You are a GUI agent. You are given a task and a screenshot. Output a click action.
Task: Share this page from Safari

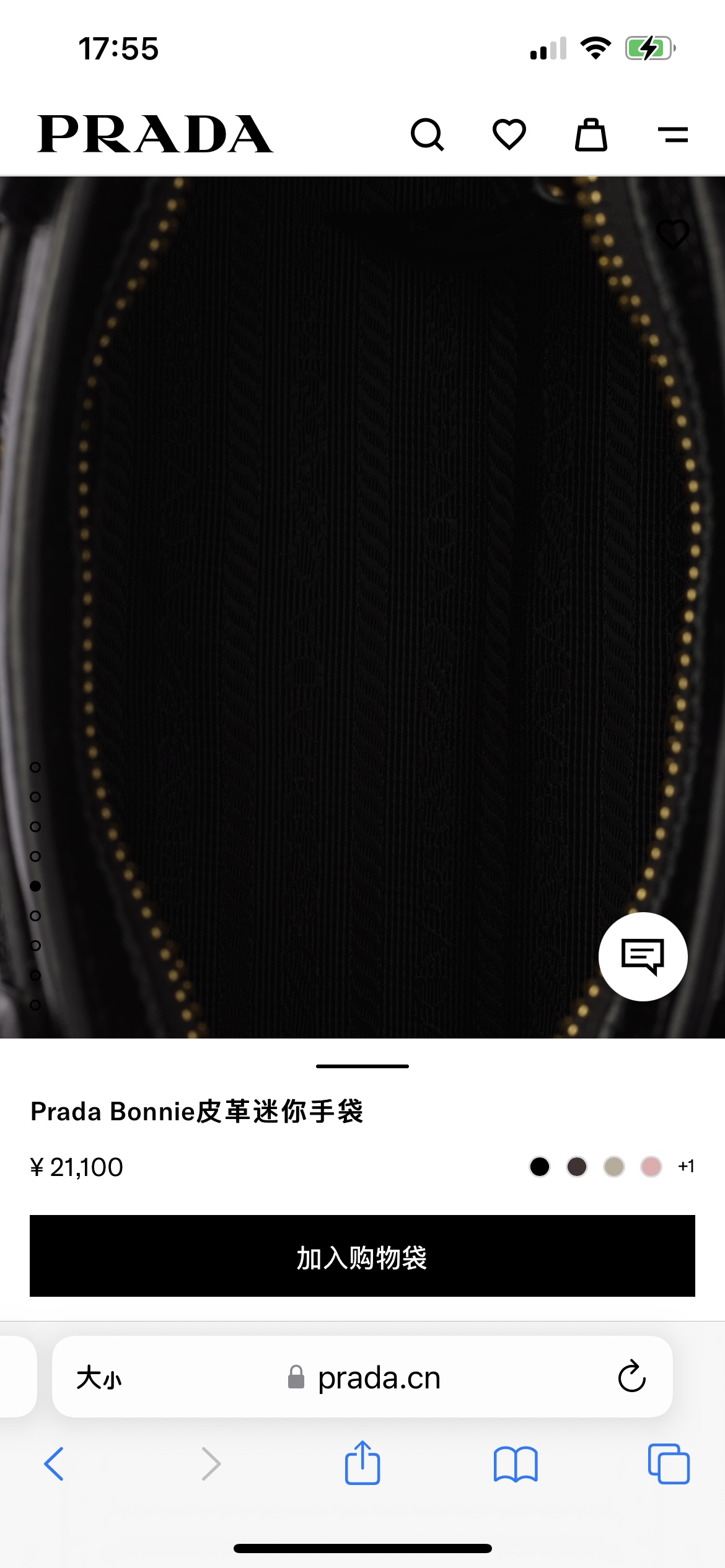(362, 1463)
